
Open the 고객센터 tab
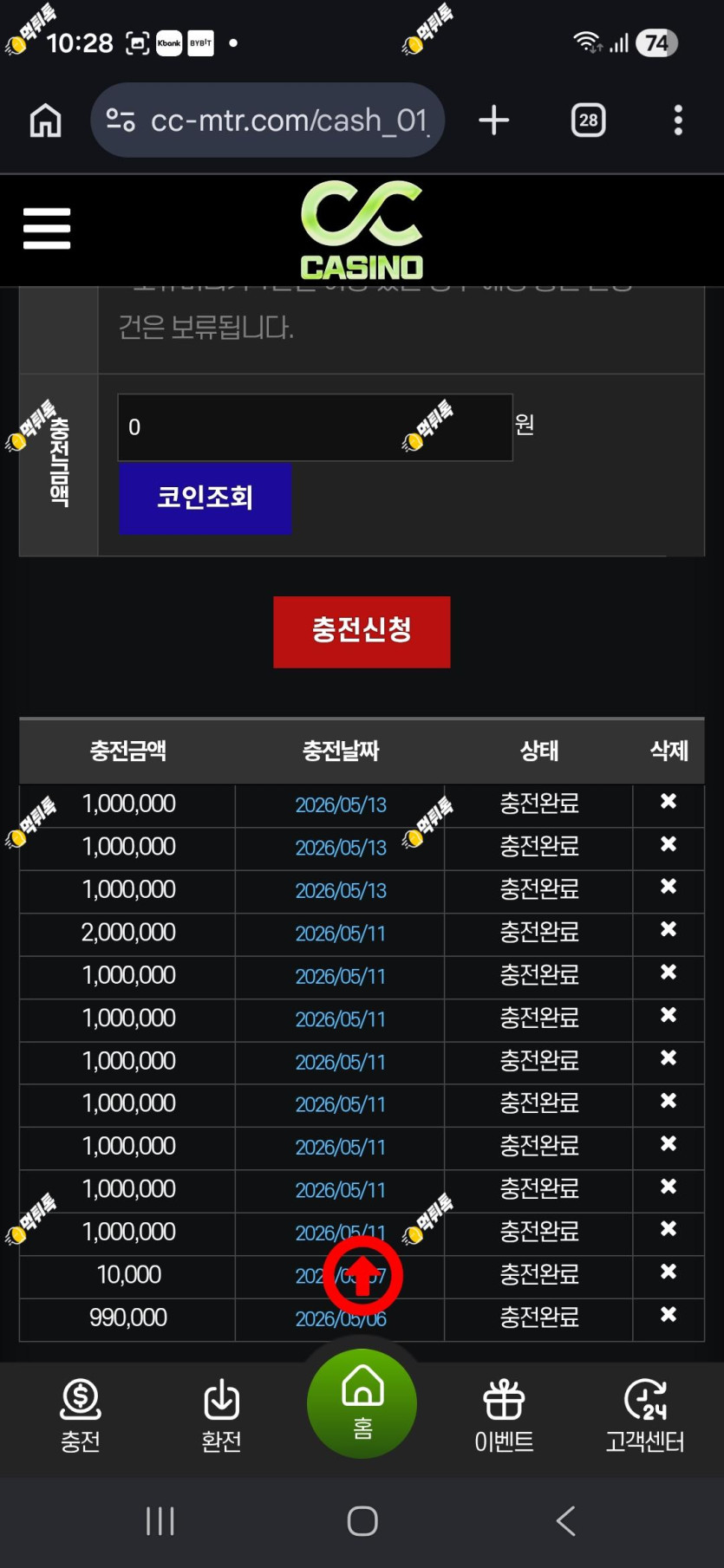pos(645,1416)
